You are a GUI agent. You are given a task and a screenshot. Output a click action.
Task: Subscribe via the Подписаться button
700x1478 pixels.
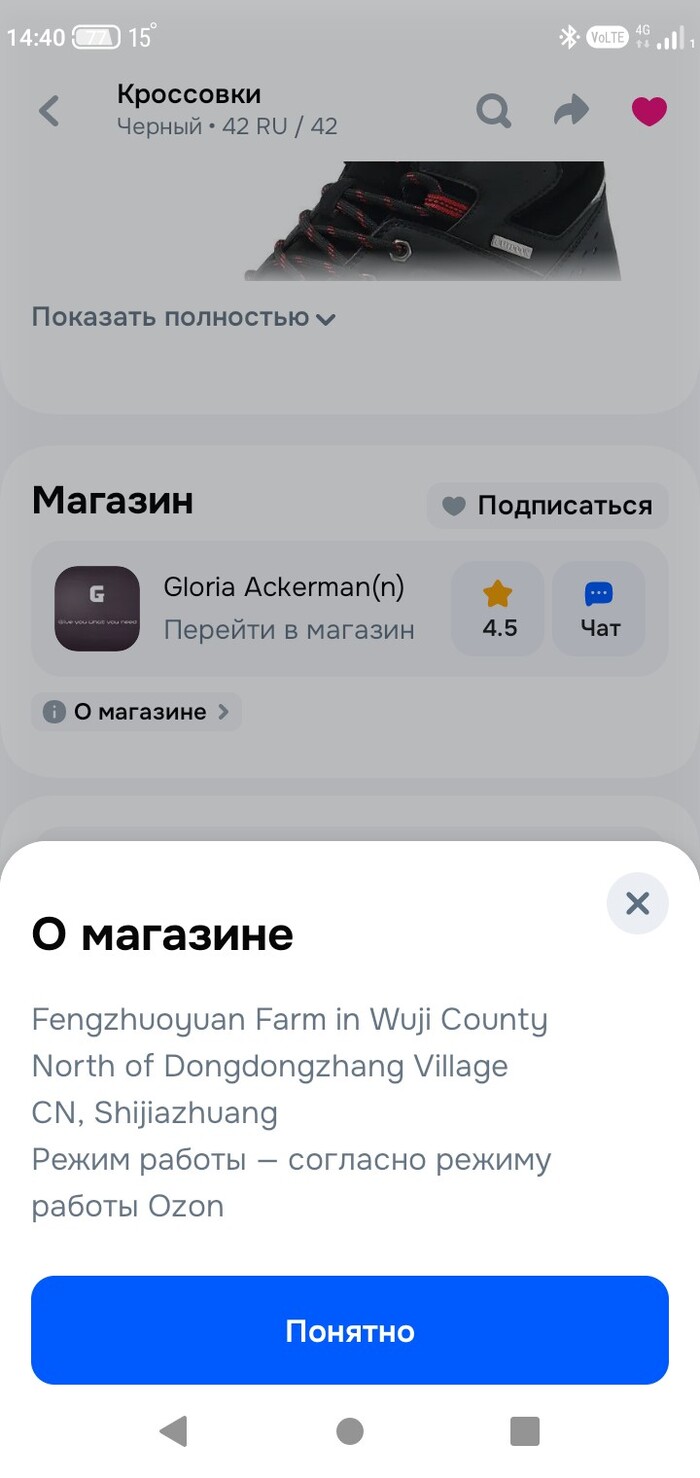click(547, 506)
